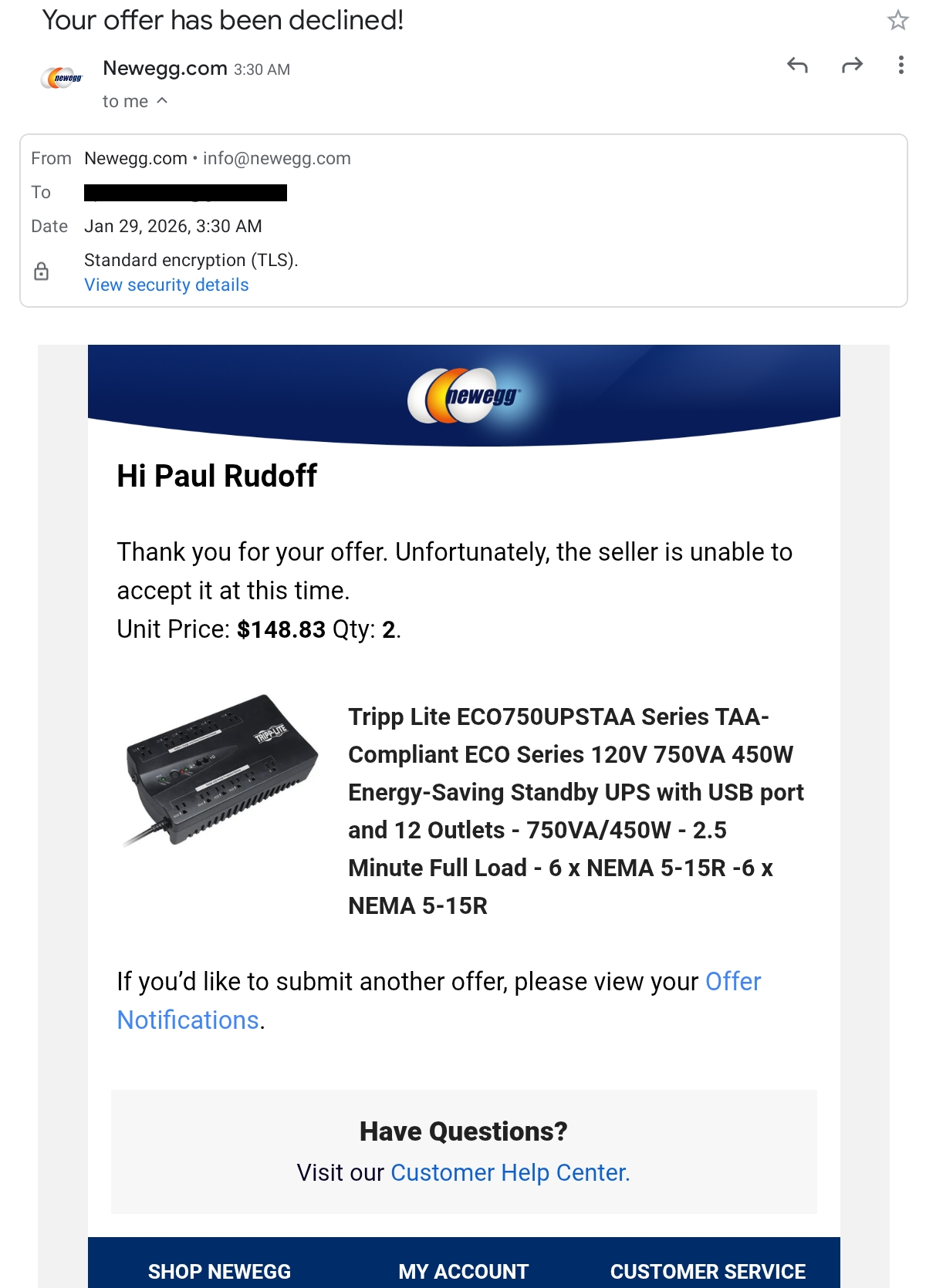Visit the Customer Help Center link
The image size is (926, 1288).
[510, 1172]
